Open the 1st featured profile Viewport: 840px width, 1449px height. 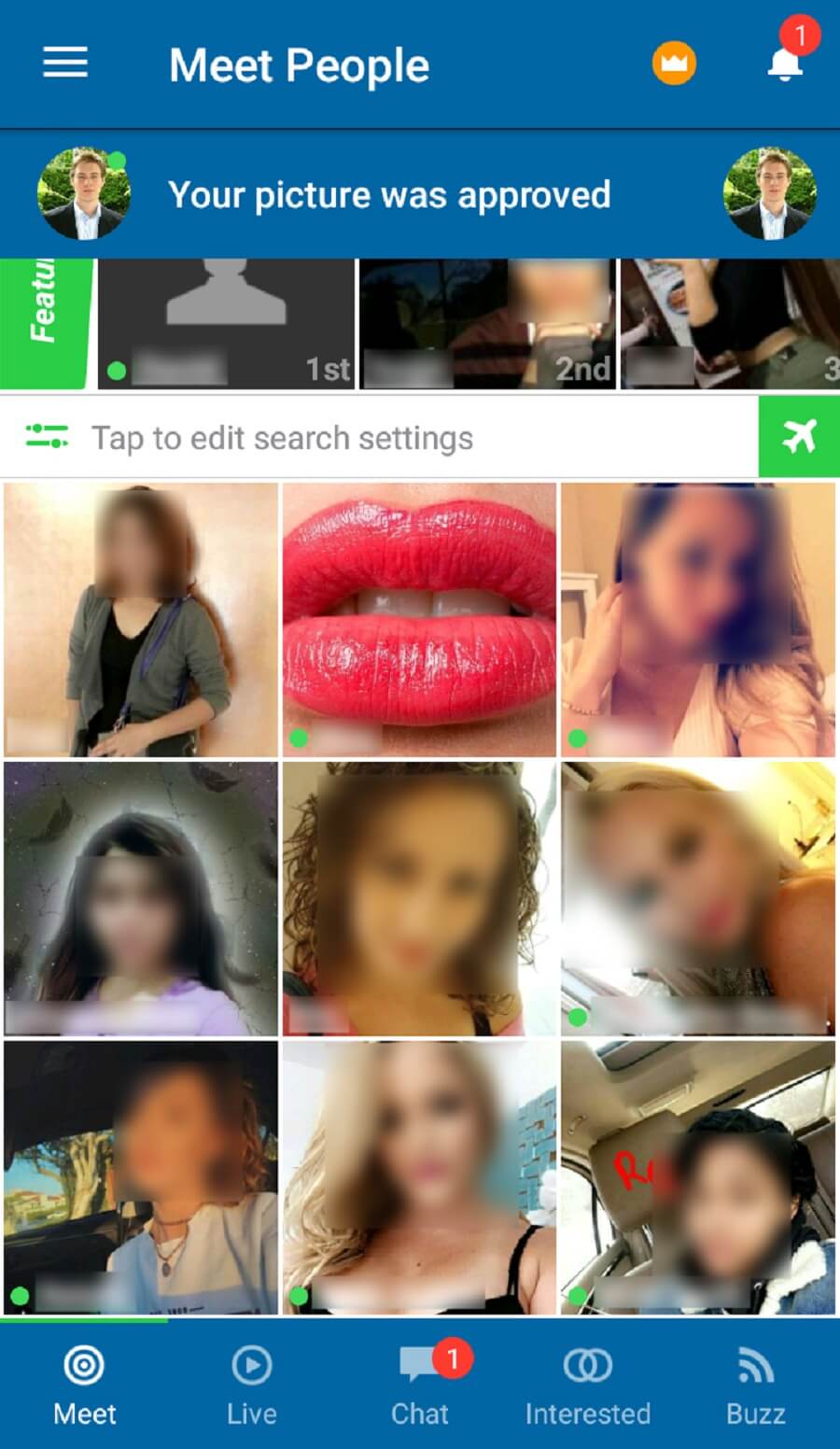(226, 323)
